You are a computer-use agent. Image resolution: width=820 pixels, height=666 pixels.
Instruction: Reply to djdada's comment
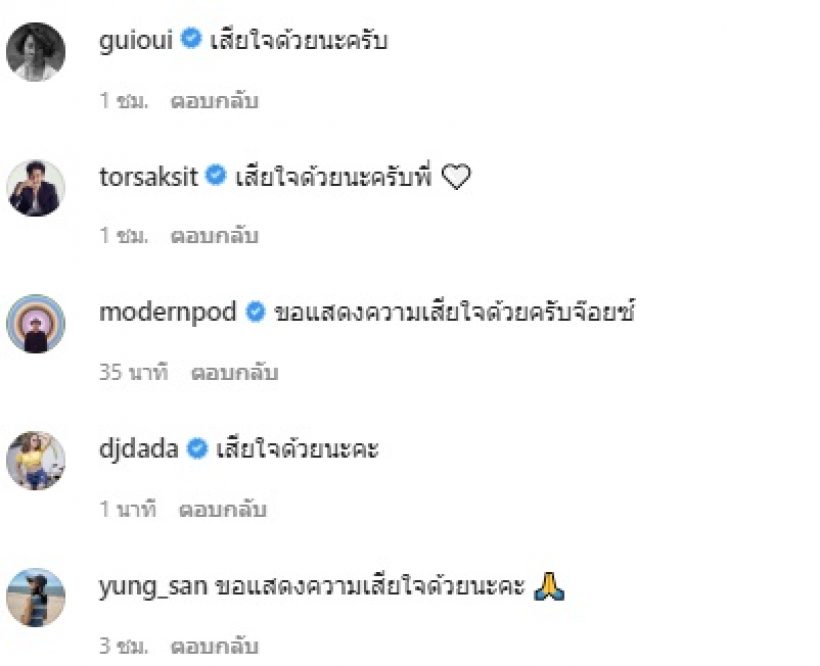tap(222, 510)
